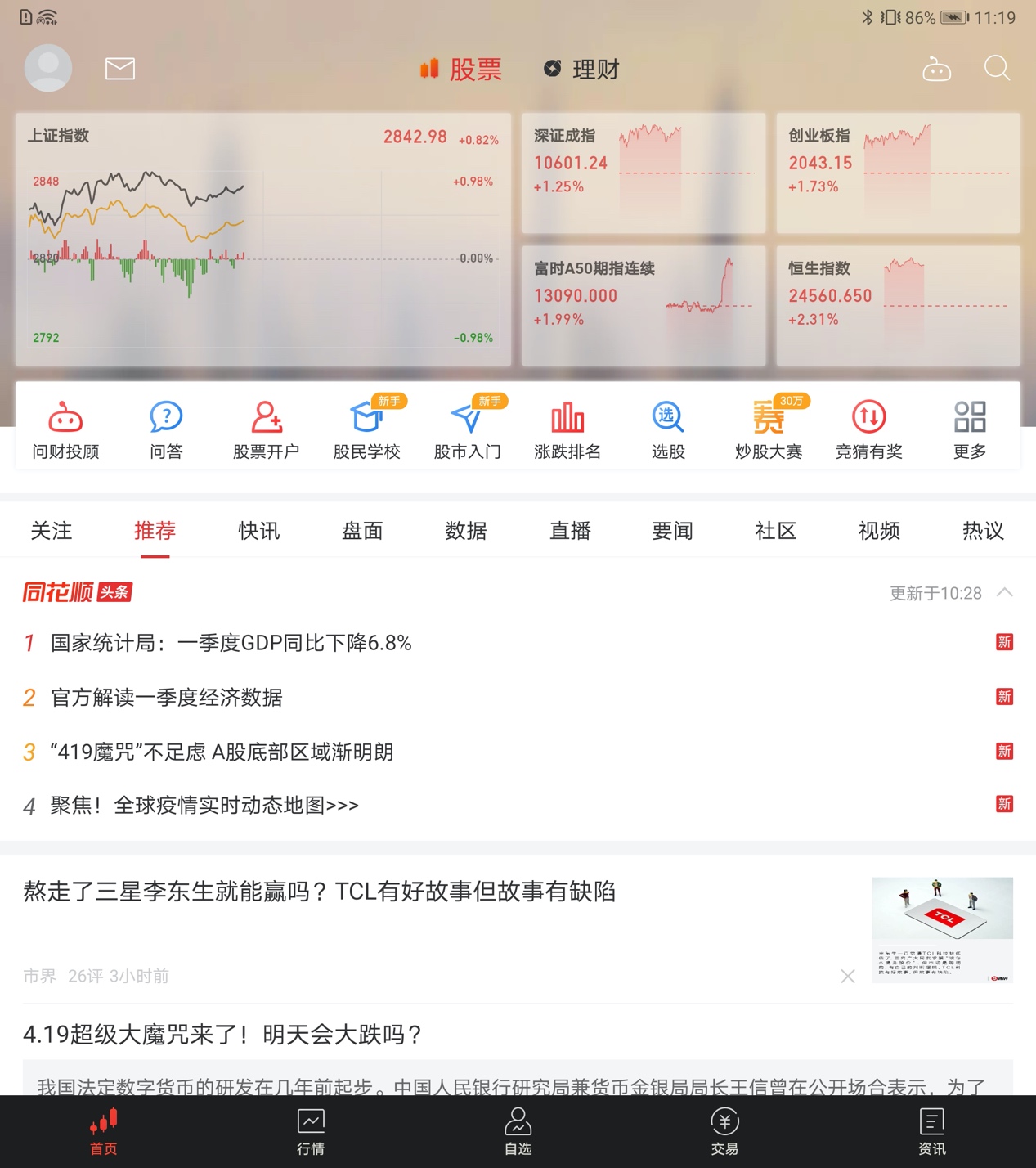Open 更多 for more features
This screenshot has height=1168, width=1036.
(x=969, y=428)
